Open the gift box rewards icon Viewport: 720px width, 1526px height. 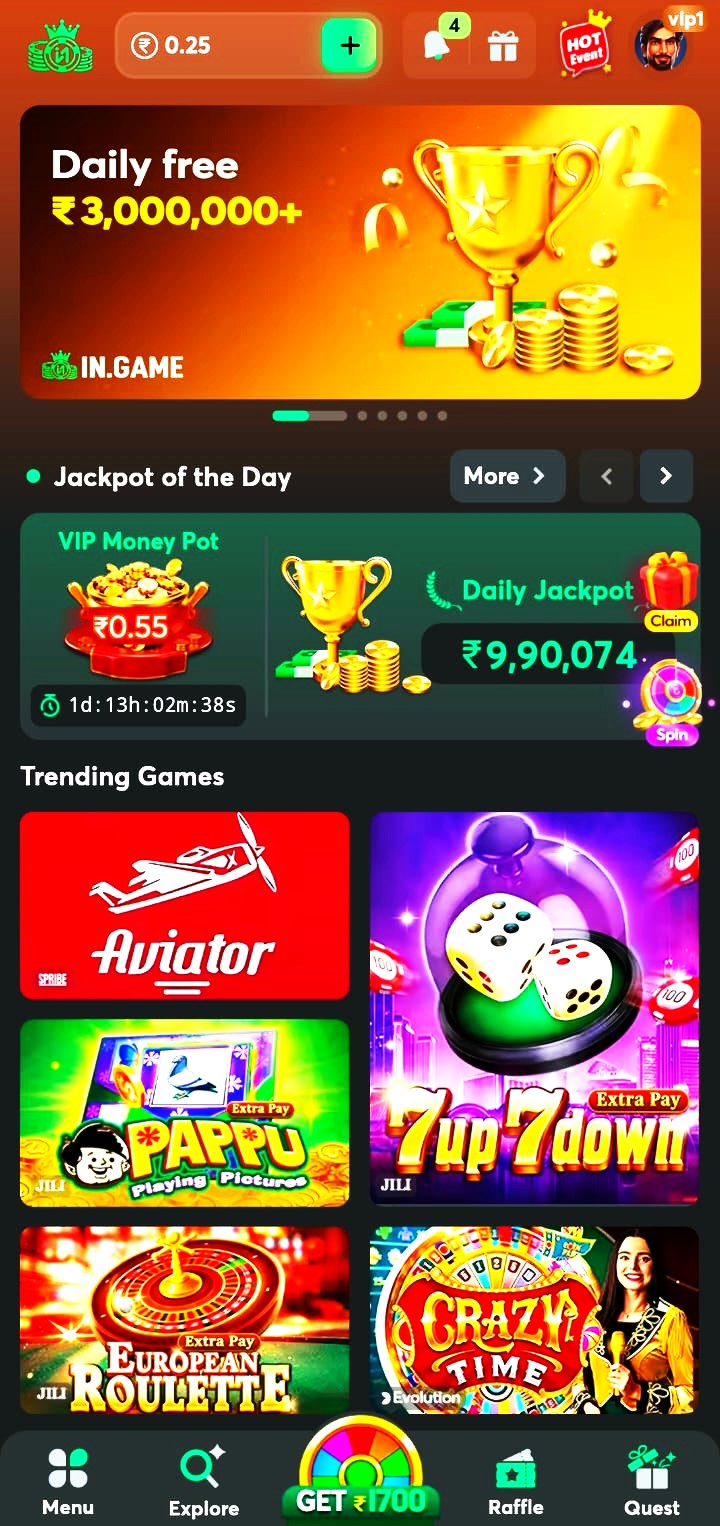(502, 46)
